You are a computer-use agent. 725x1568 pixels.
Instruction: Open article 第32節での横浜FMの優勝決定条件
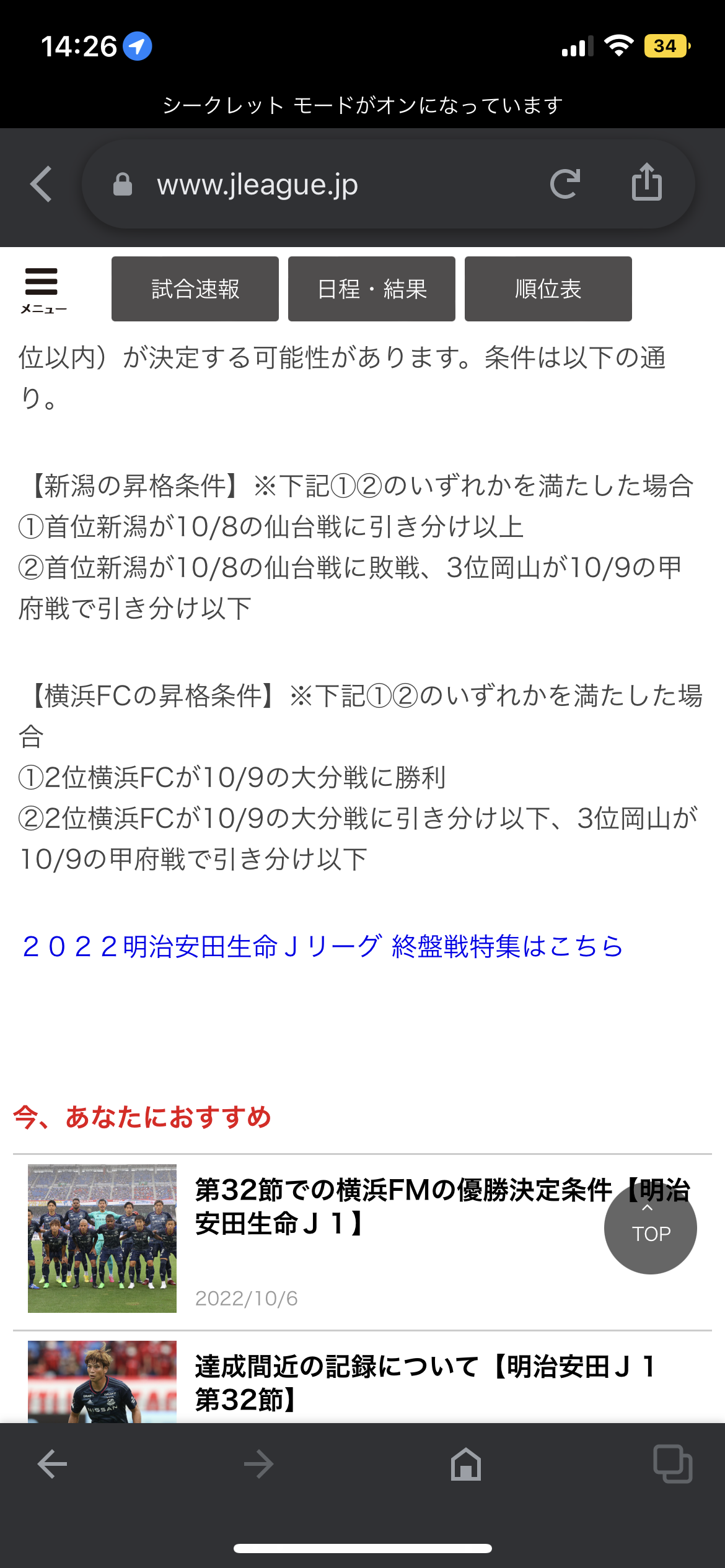tap(403, 1206)
